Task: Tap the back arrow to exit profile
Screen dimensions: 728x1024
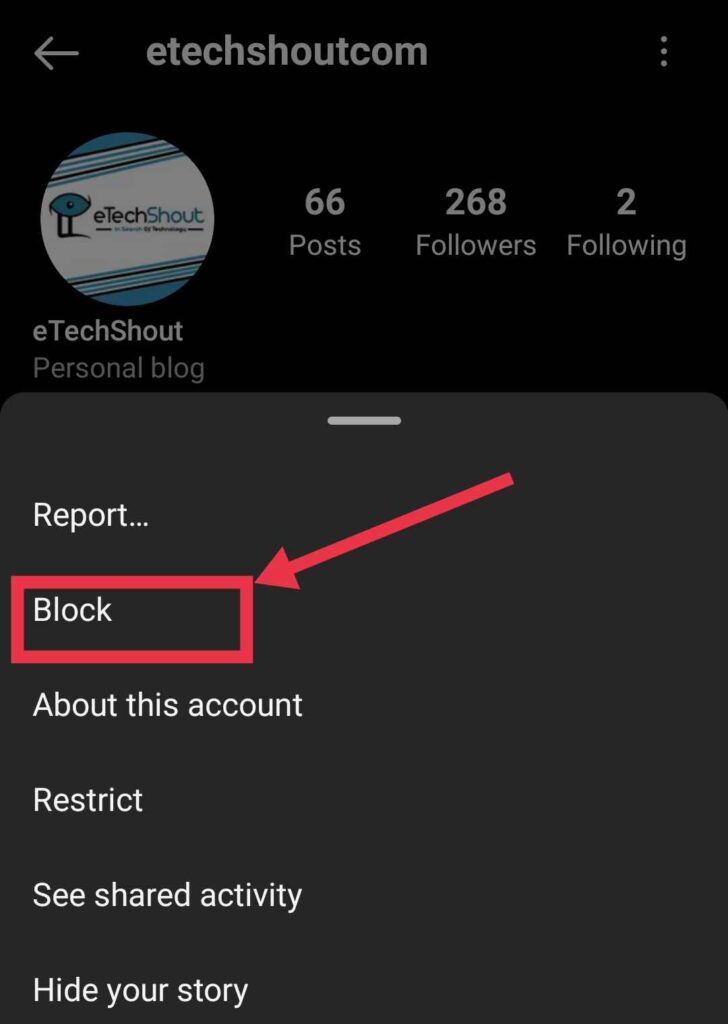Action: [x=57, y=52]
